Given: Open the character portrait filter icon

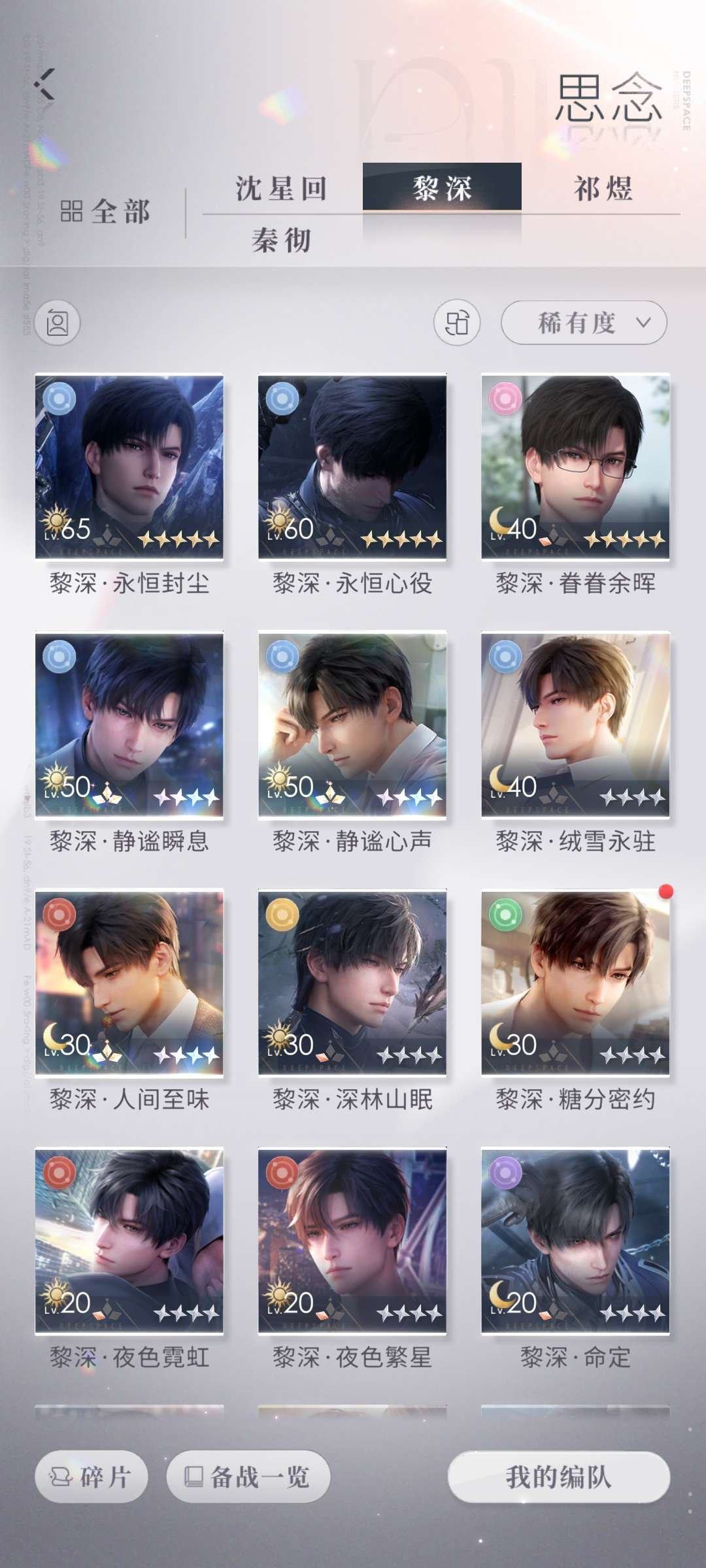Looking at the screenshot, I should [59, 322].
